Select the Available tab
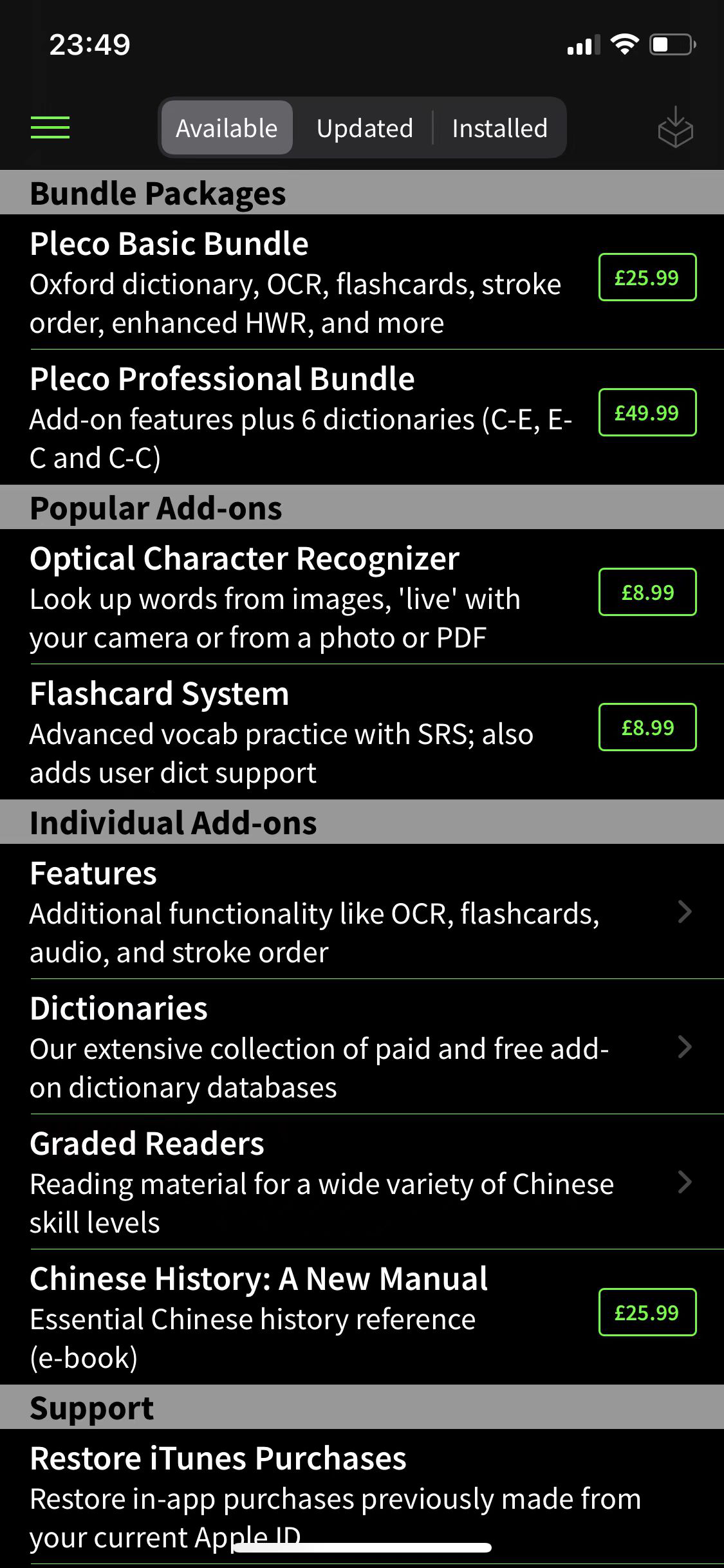724x1568 pixels. pyautogui.click(x=227, y=128)
